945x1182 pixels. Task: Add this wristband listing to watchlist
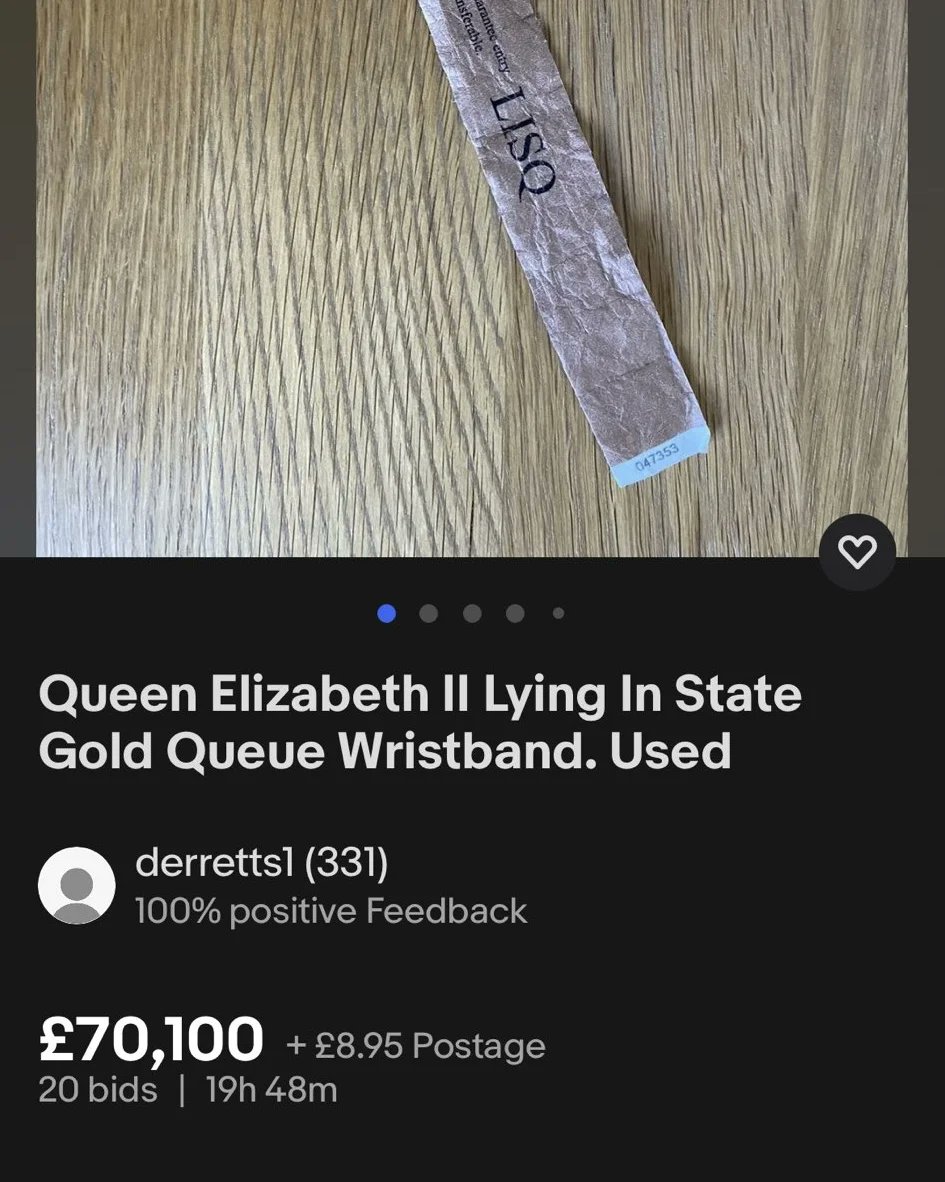856,552
